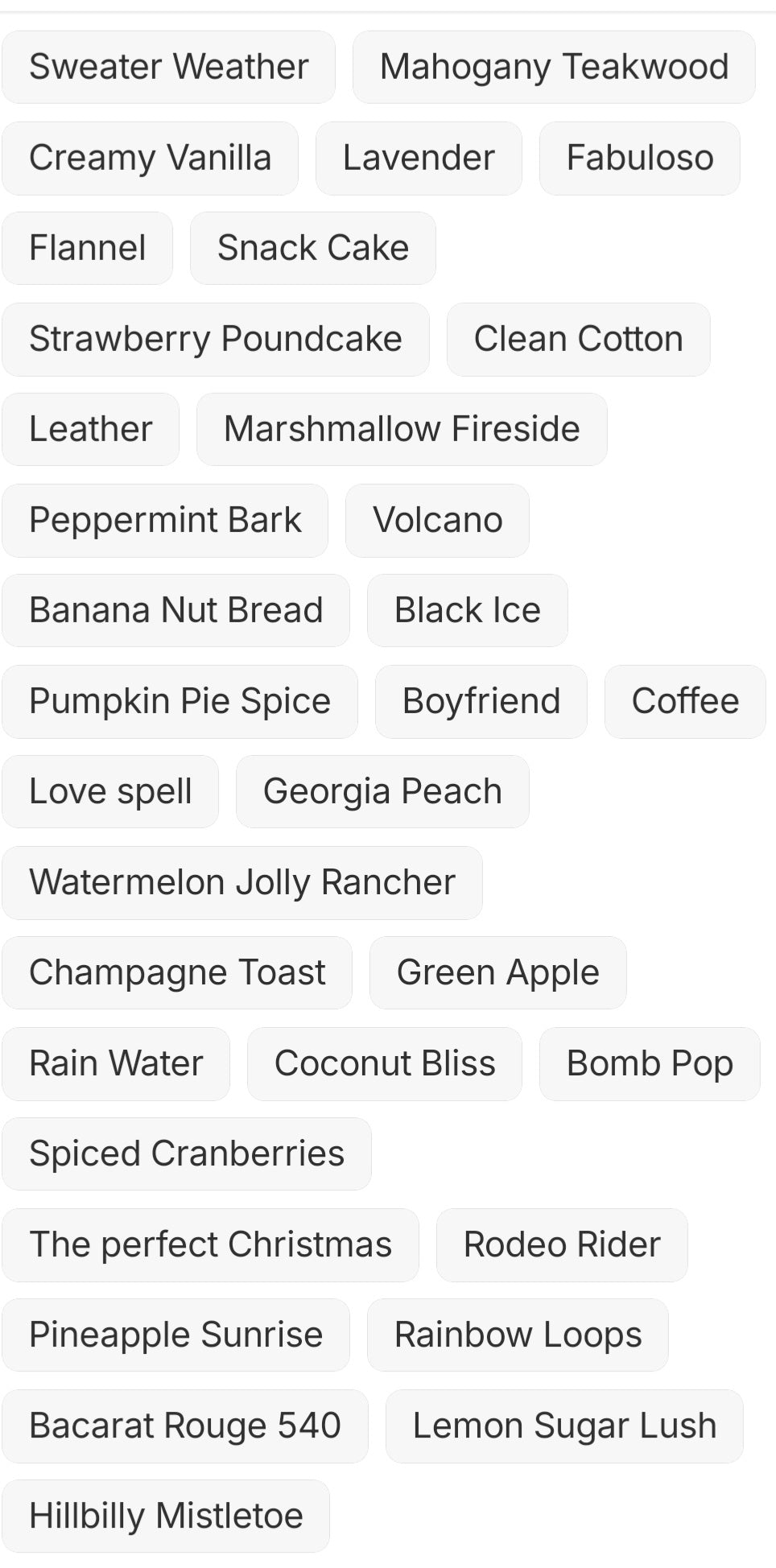Choose Watermelon Jolly Rancher option

242,882
